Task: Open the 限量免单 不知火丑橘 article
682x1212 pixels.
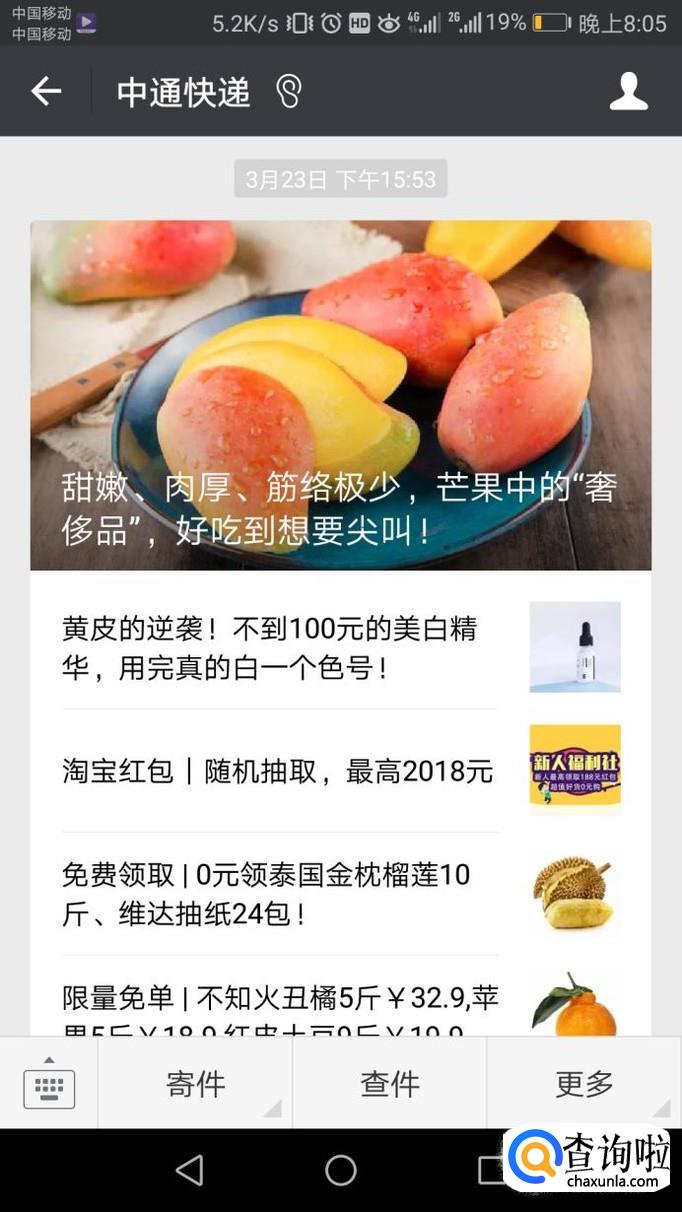Action: 340,1005
